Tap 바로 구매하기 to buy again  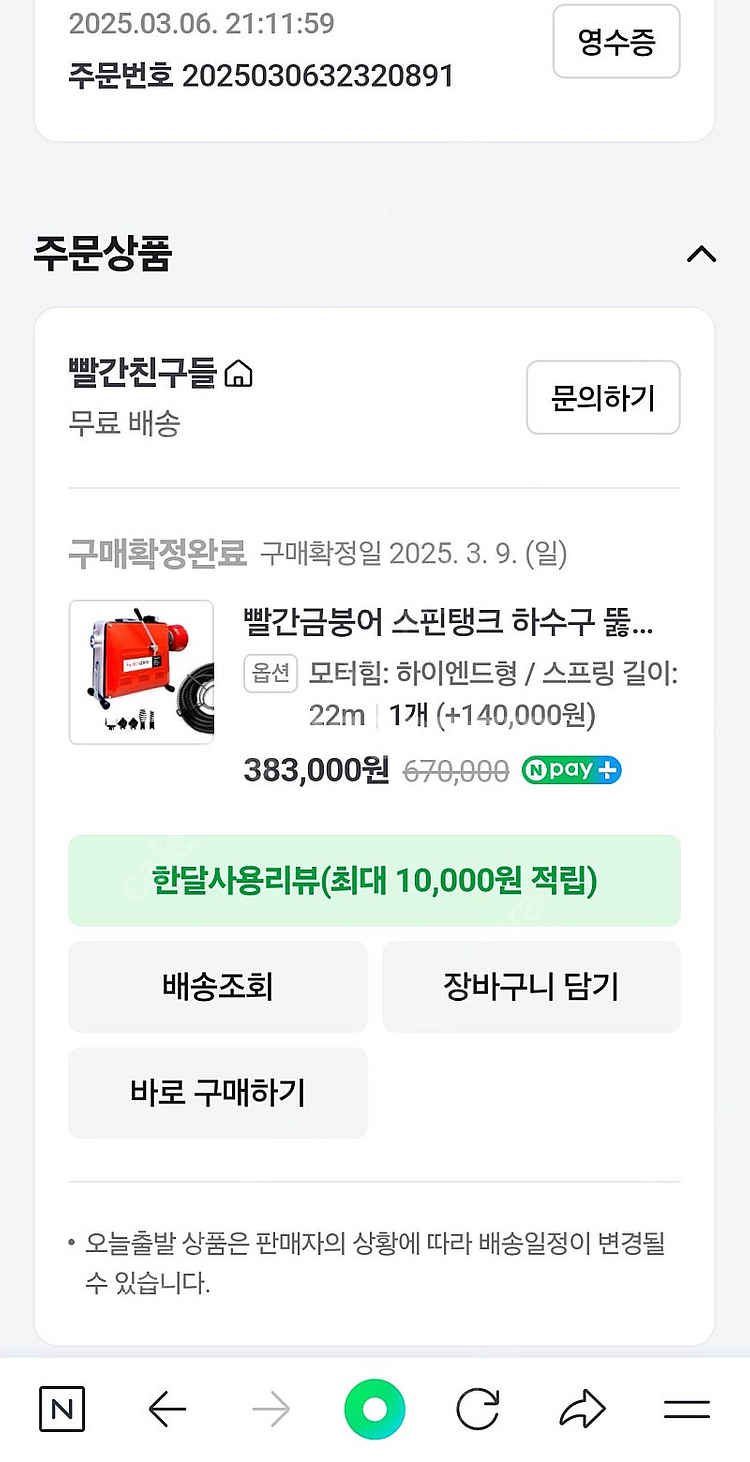[217, 1093]
